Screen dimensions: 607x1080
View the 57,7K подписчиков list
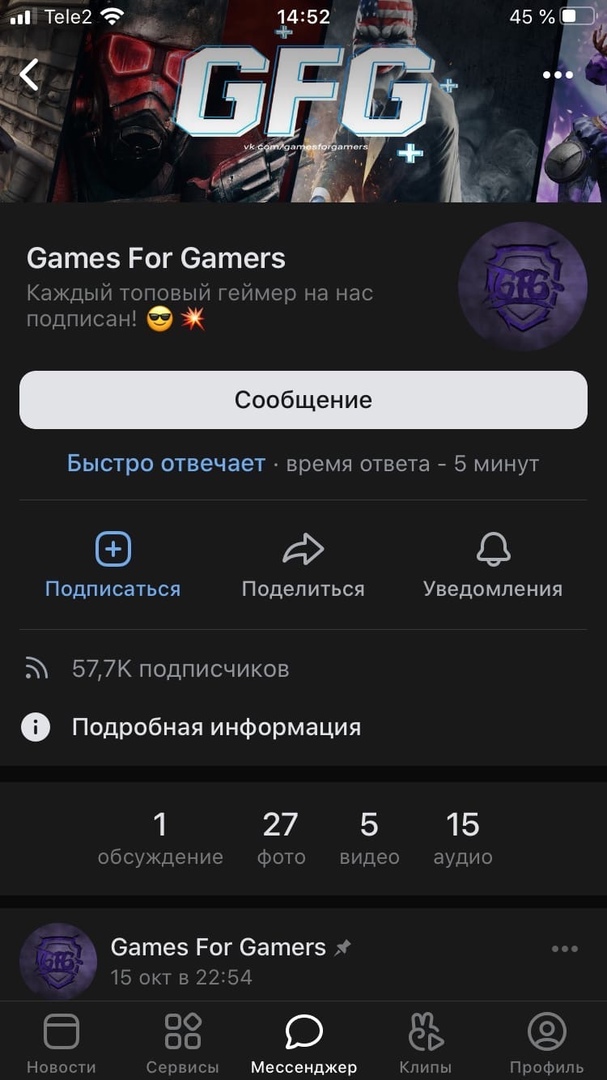pyautogui.click(x=180, y=669)
